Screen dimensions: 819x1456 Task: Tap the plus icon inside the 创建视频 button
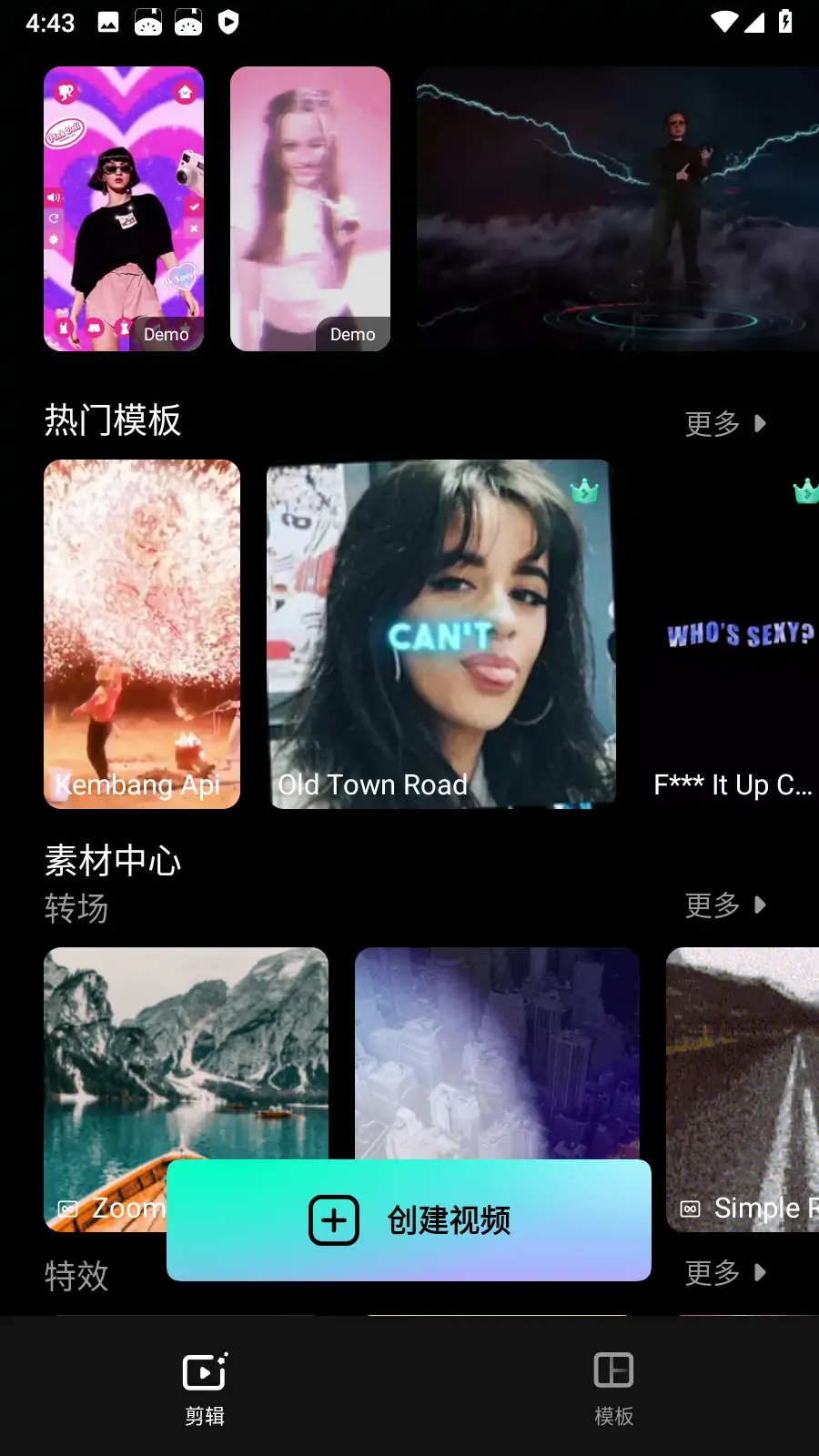[334, 1220]
